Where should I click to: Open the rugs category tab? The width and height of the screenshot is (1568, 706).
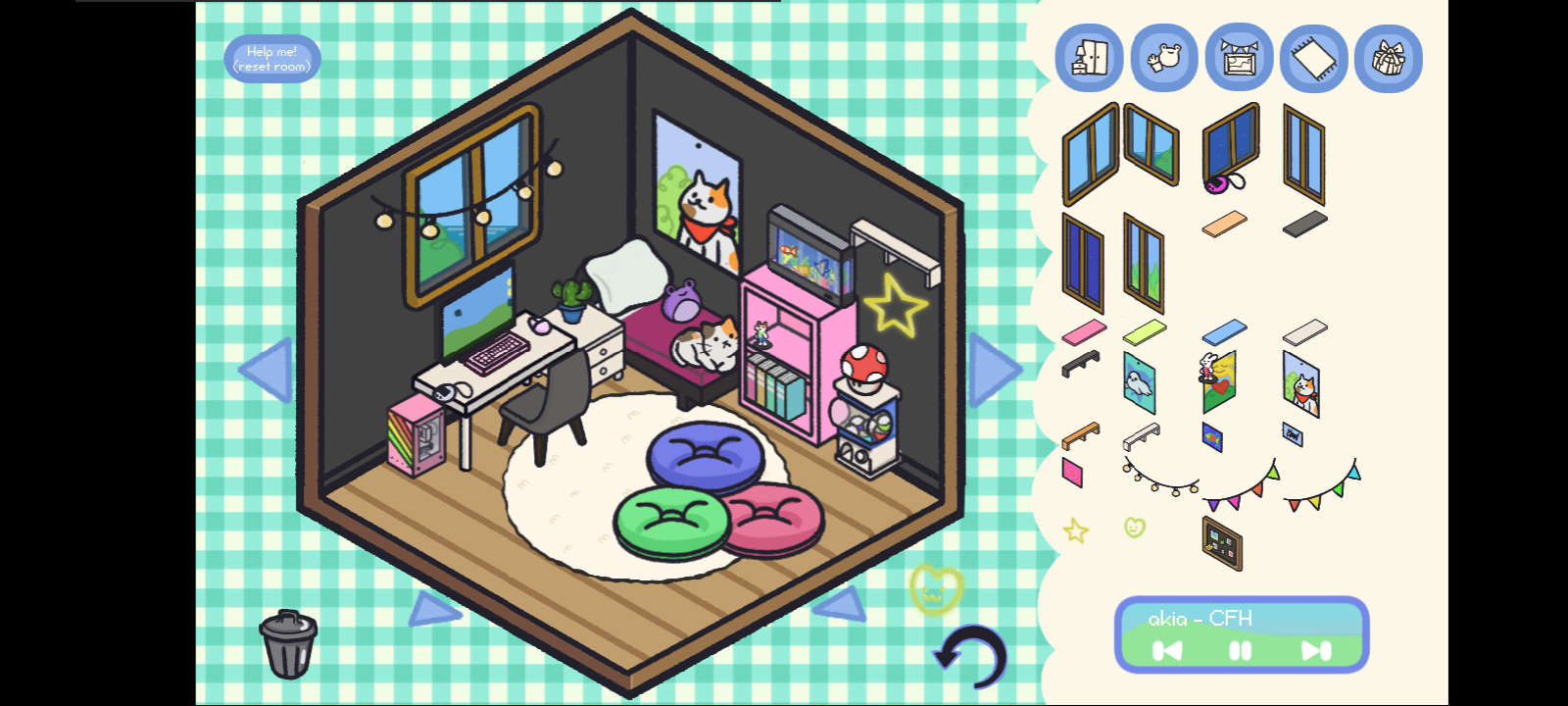tap(1313, 59)
